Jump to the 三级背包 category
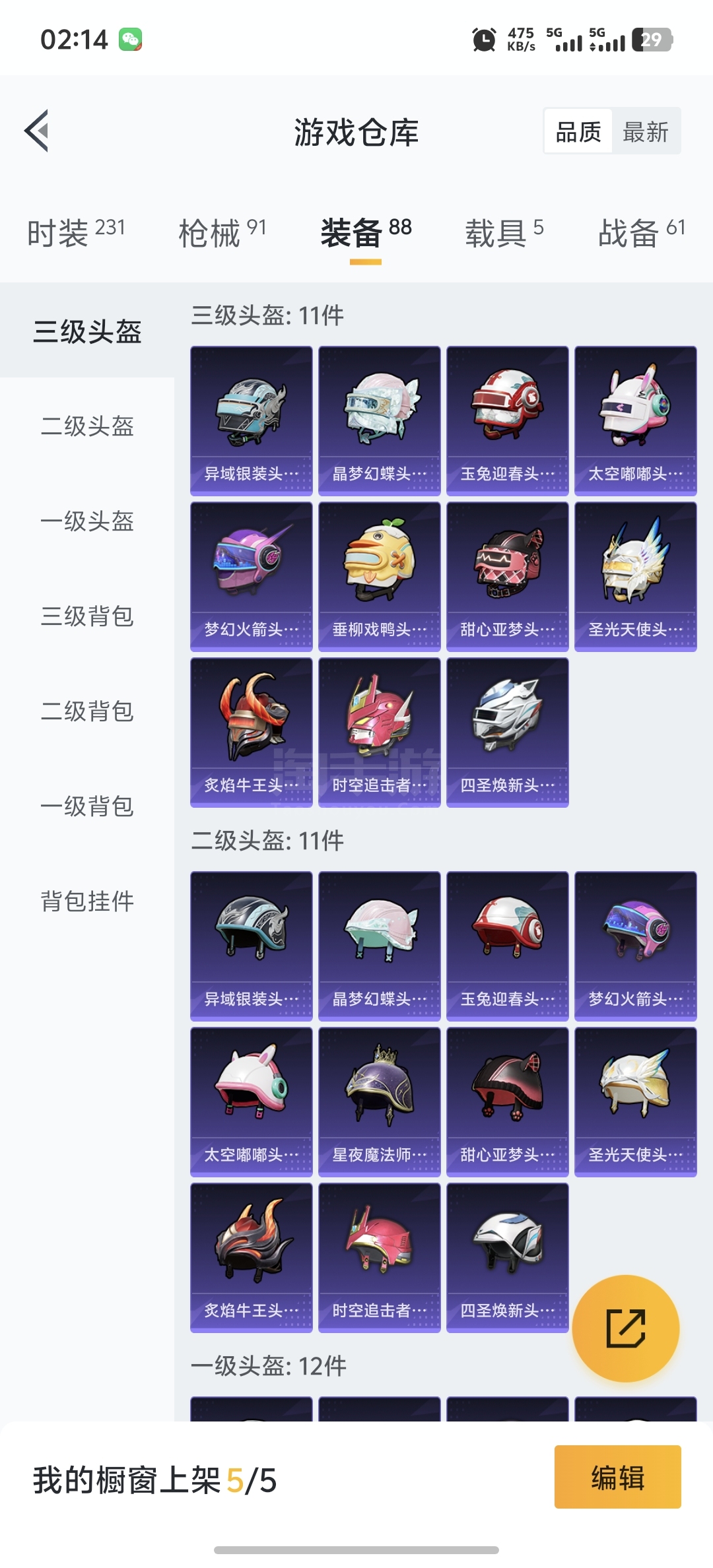Screen dimensions: 713x1568 point(87,616)
